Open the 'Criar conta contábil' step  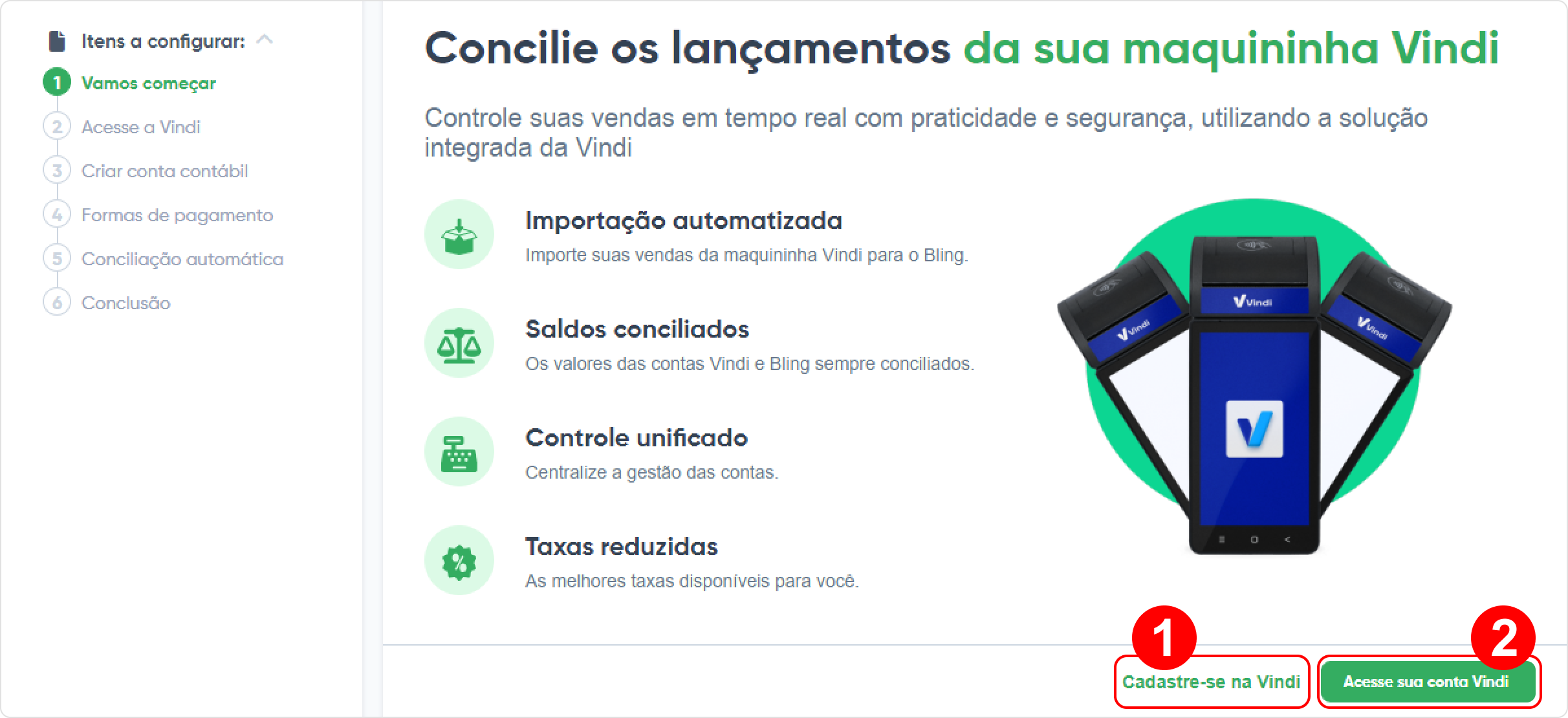[x=164, y=171]
